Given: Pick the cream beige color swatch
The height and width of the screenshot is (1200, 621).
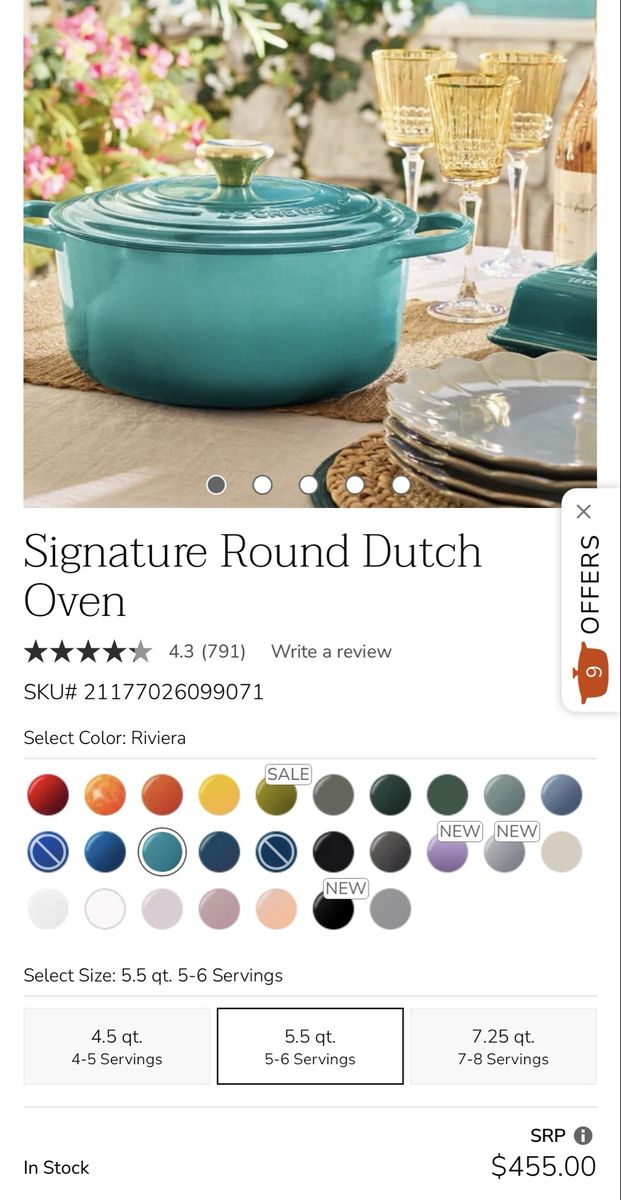Looking at the screenshot, I should 561,852.
